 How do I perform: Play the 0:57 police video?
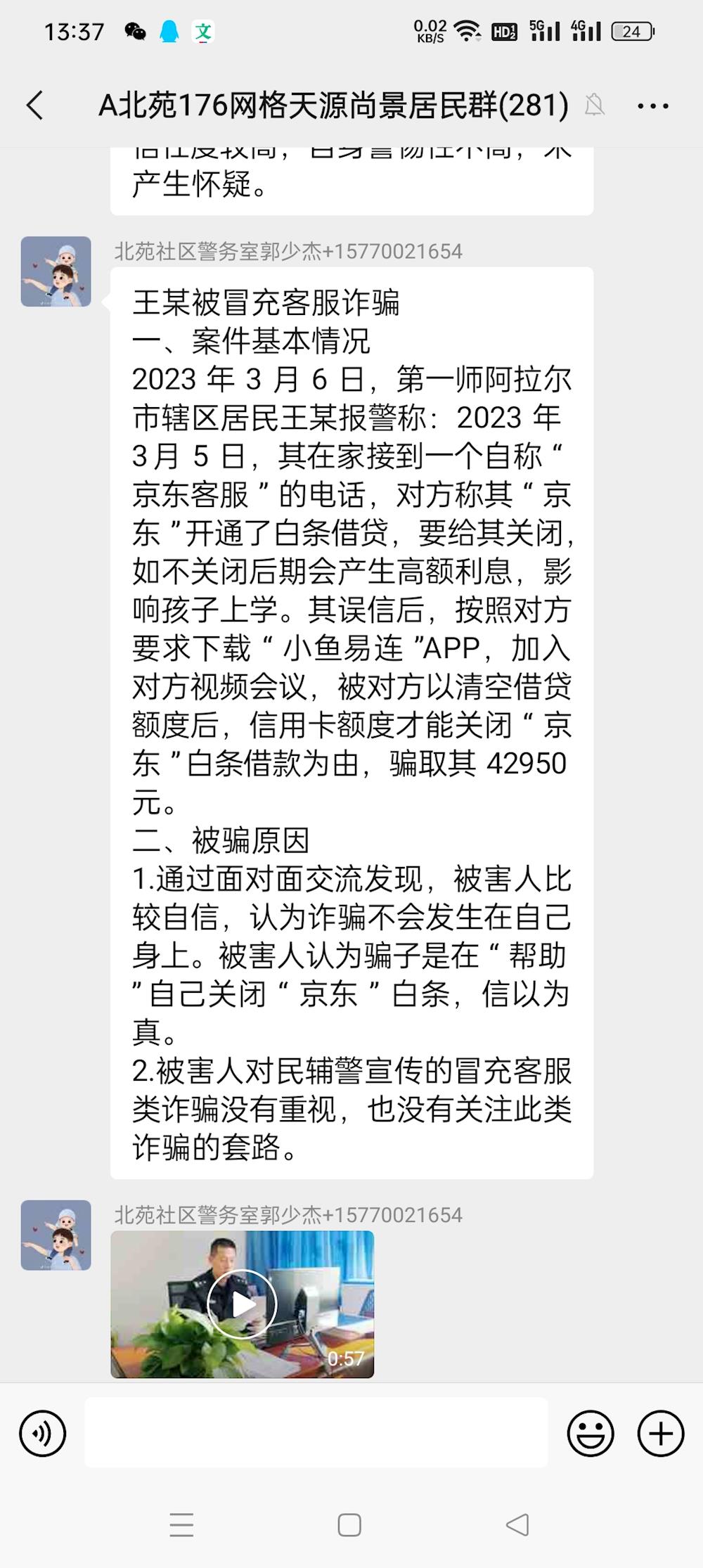point(243,1304)
